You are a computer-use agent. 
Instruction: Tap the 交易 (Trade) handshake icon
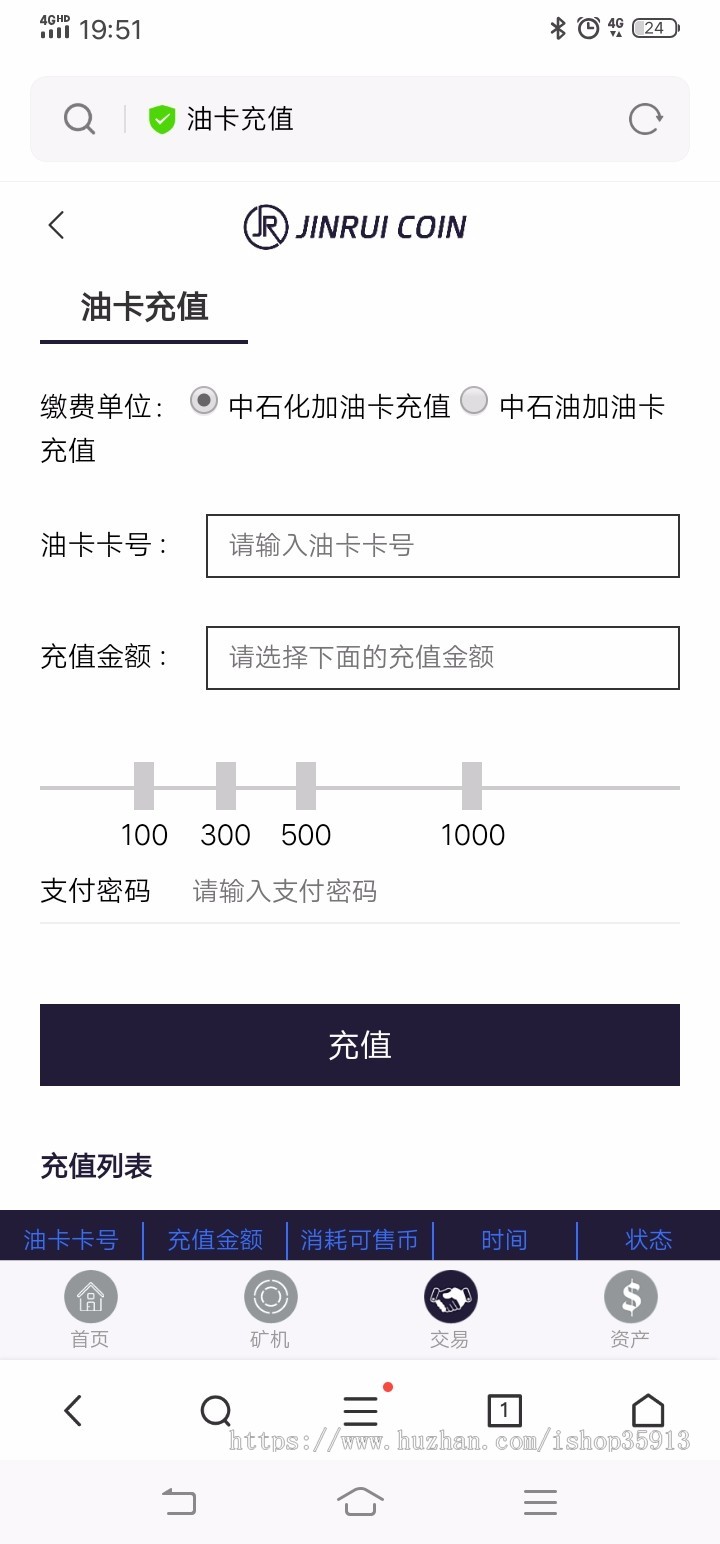[450, 1297]
